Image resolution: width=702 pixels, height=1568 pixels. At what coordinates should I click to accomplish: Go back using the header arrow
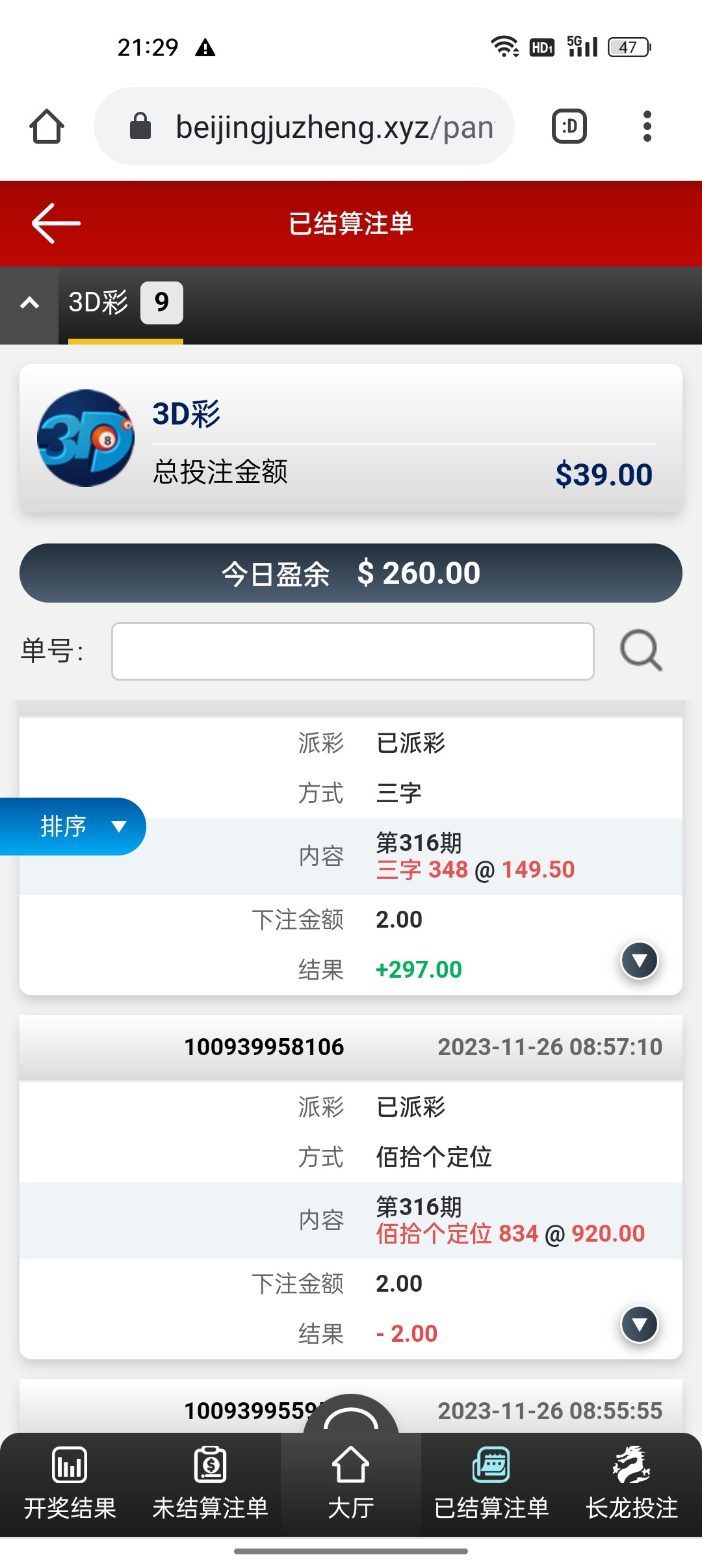[56, 223]
